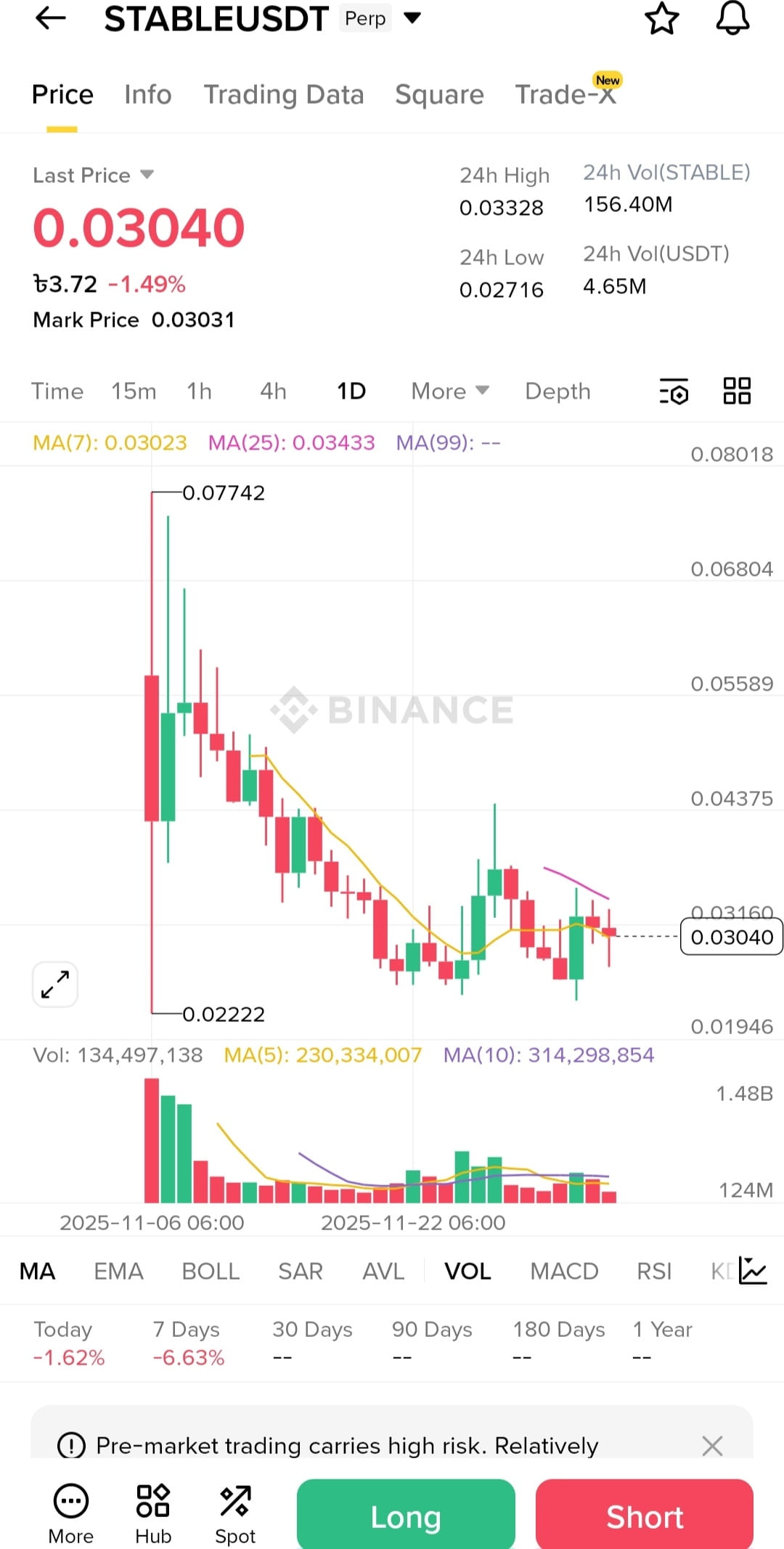Switch to the Trading Data tab
Screen dimensions: 784x1549
(x=283, y=94)
